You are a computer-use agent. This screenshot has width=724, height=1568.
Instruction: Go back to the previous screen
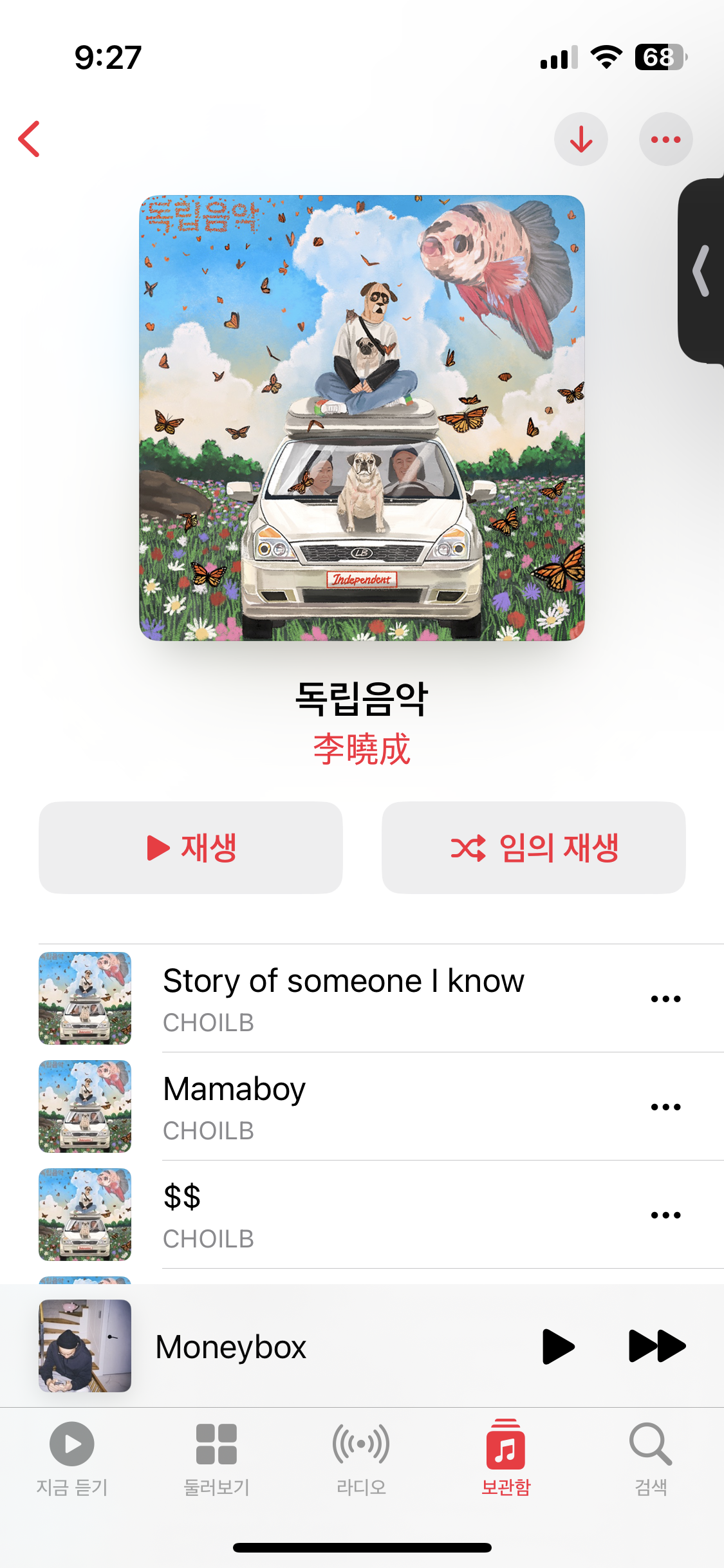click(30, 139)
